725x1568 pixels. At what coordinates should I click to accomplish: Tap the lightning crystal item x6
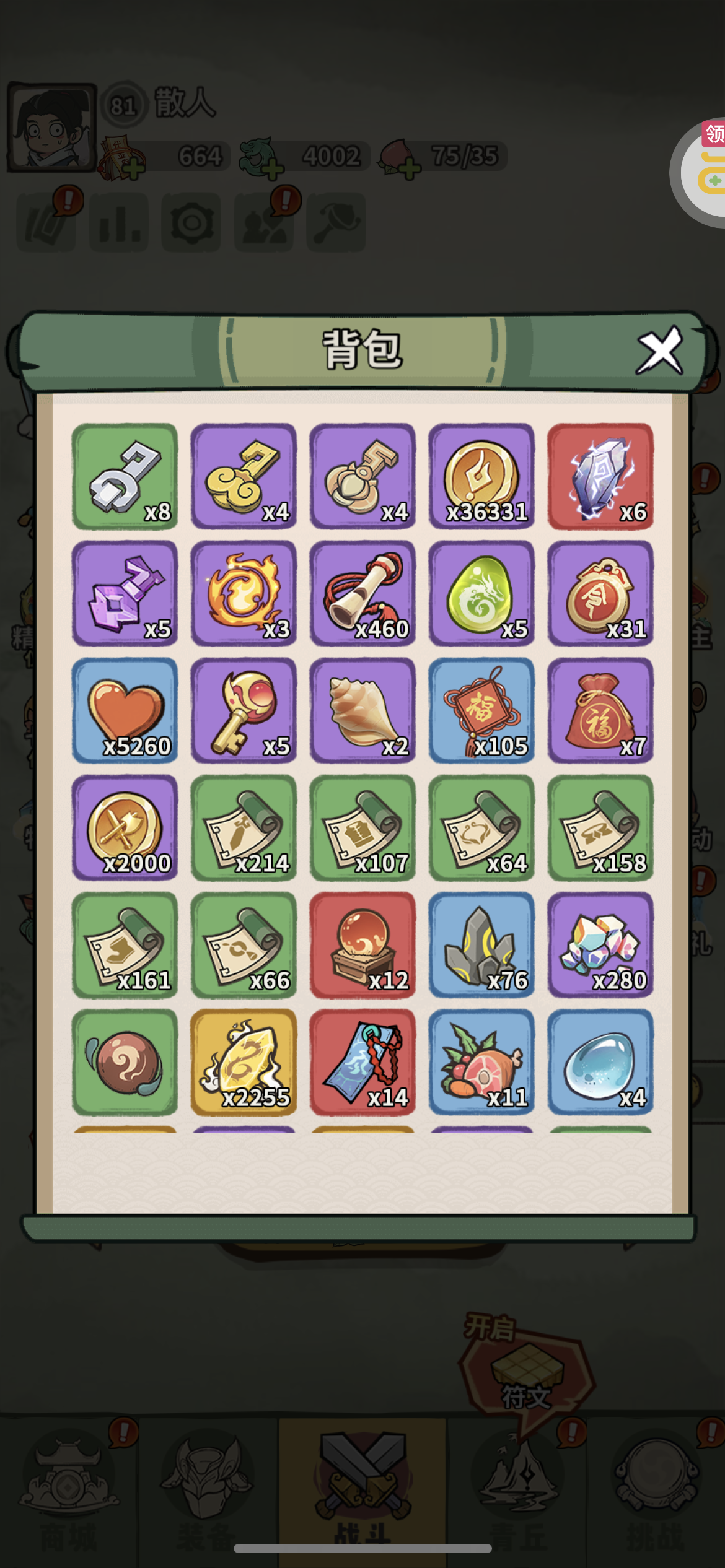point(600,476)
